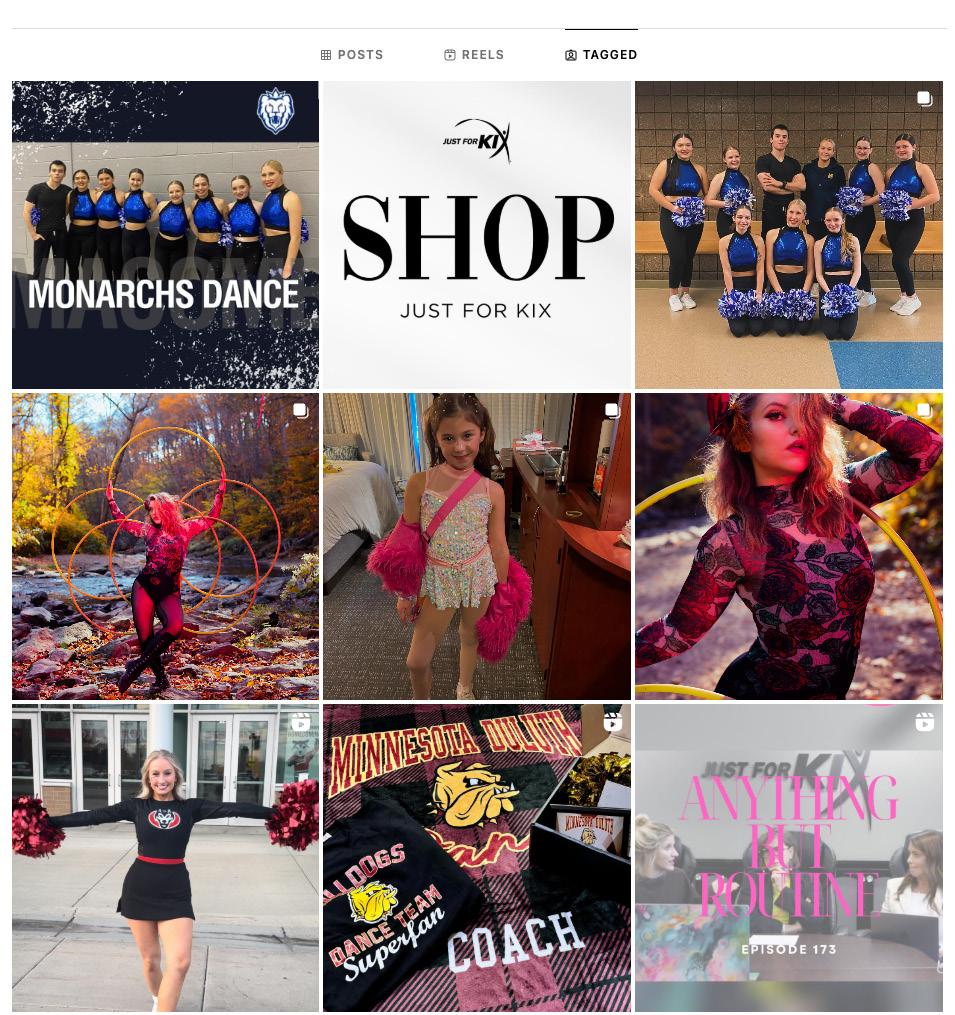Select the Tagged tab
Viewport: 955px width, 1015px height.
pos(601,55)
